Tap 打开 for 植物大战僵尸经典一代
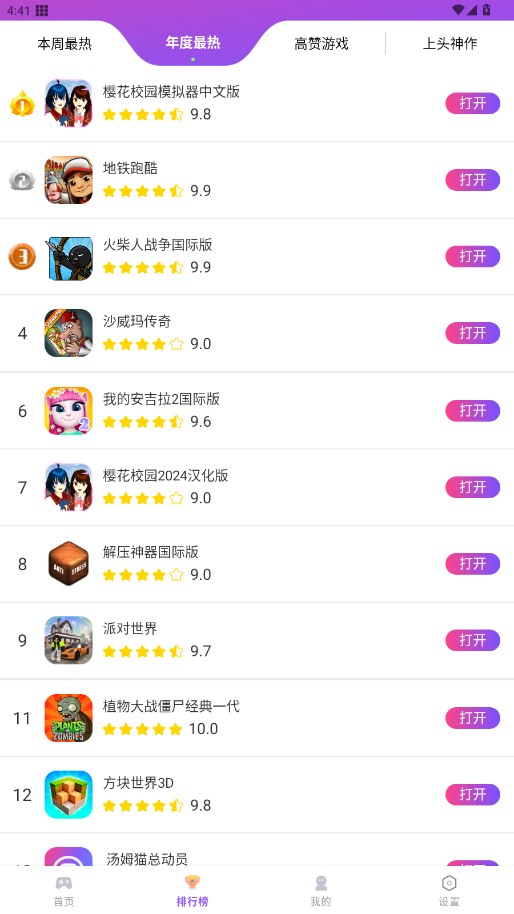 tap(473, 718)
